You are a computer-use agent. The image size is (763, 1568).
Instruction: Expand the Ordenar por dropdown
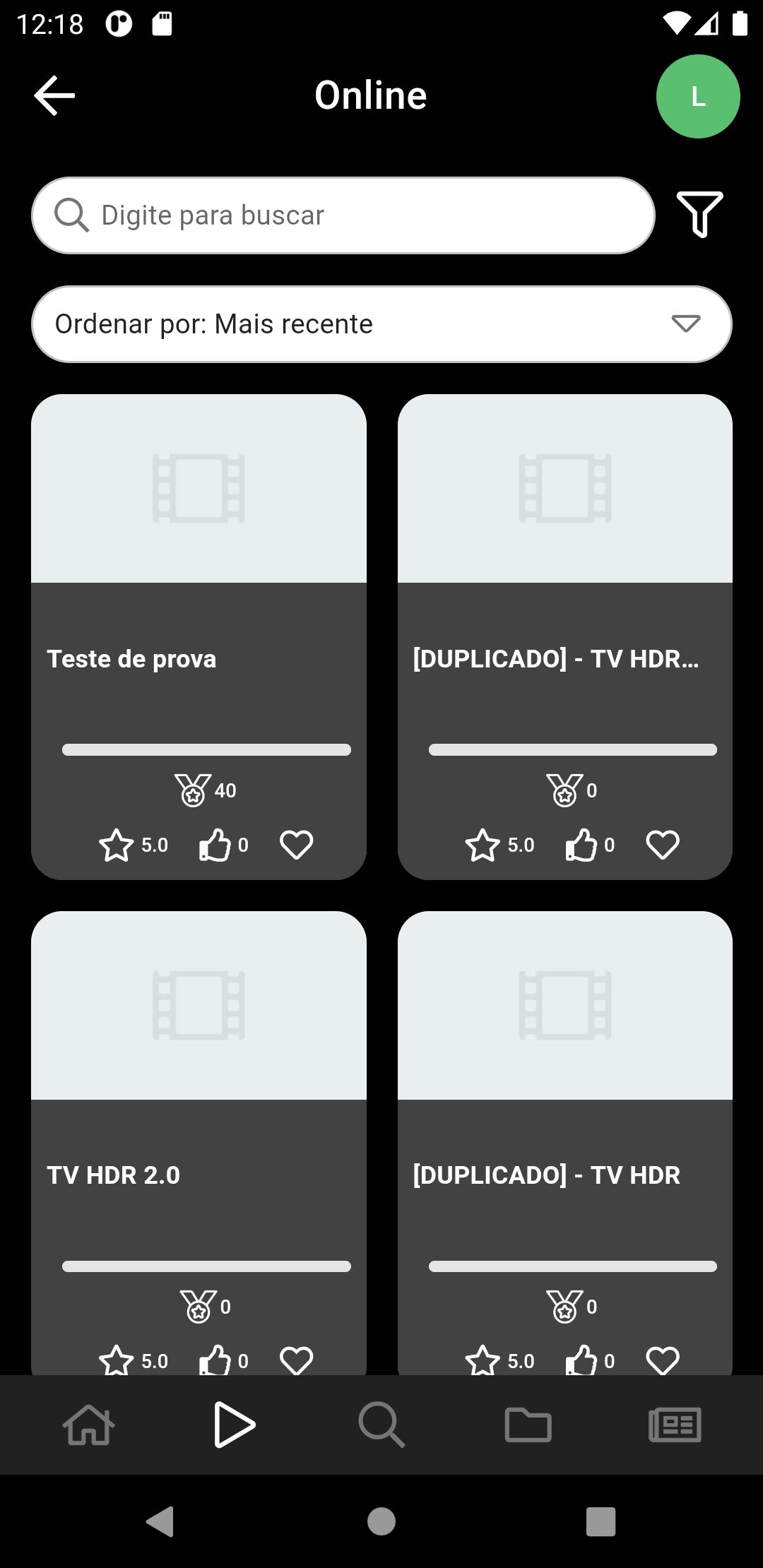(x=381, y=324)
